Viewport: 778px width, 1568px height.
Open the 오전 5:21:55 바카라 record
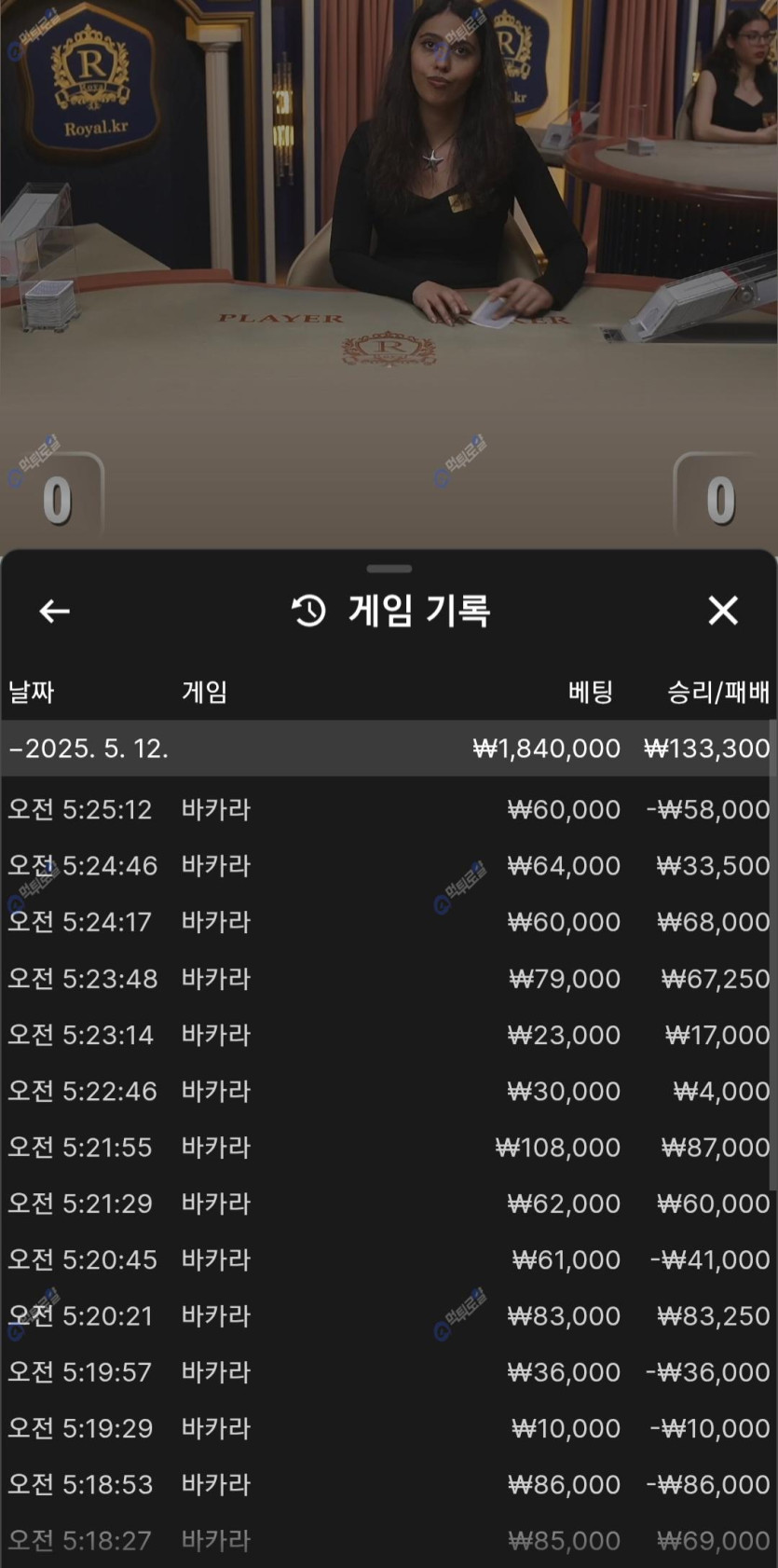tap(388, 1147)
